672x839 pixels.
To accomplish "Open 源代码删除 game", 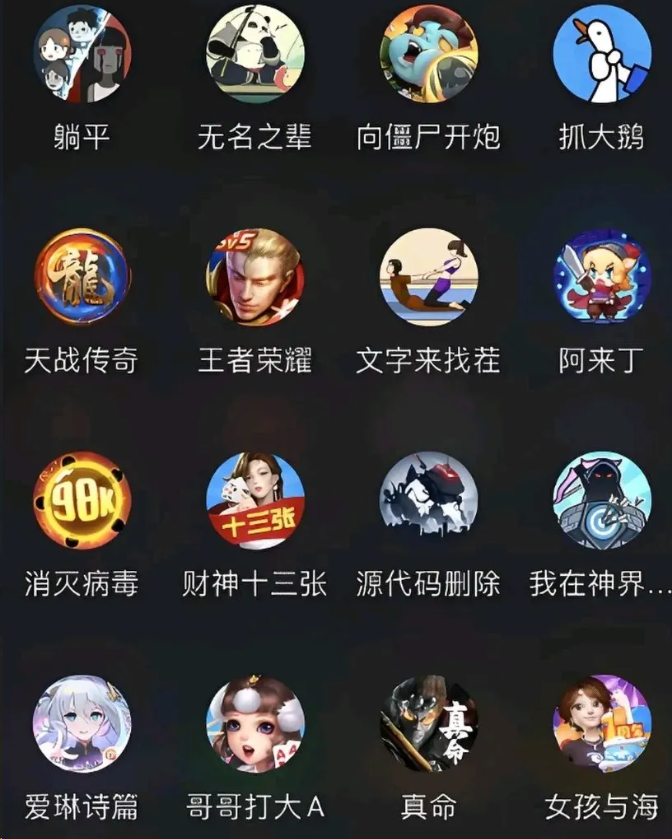I will [429, 501].
